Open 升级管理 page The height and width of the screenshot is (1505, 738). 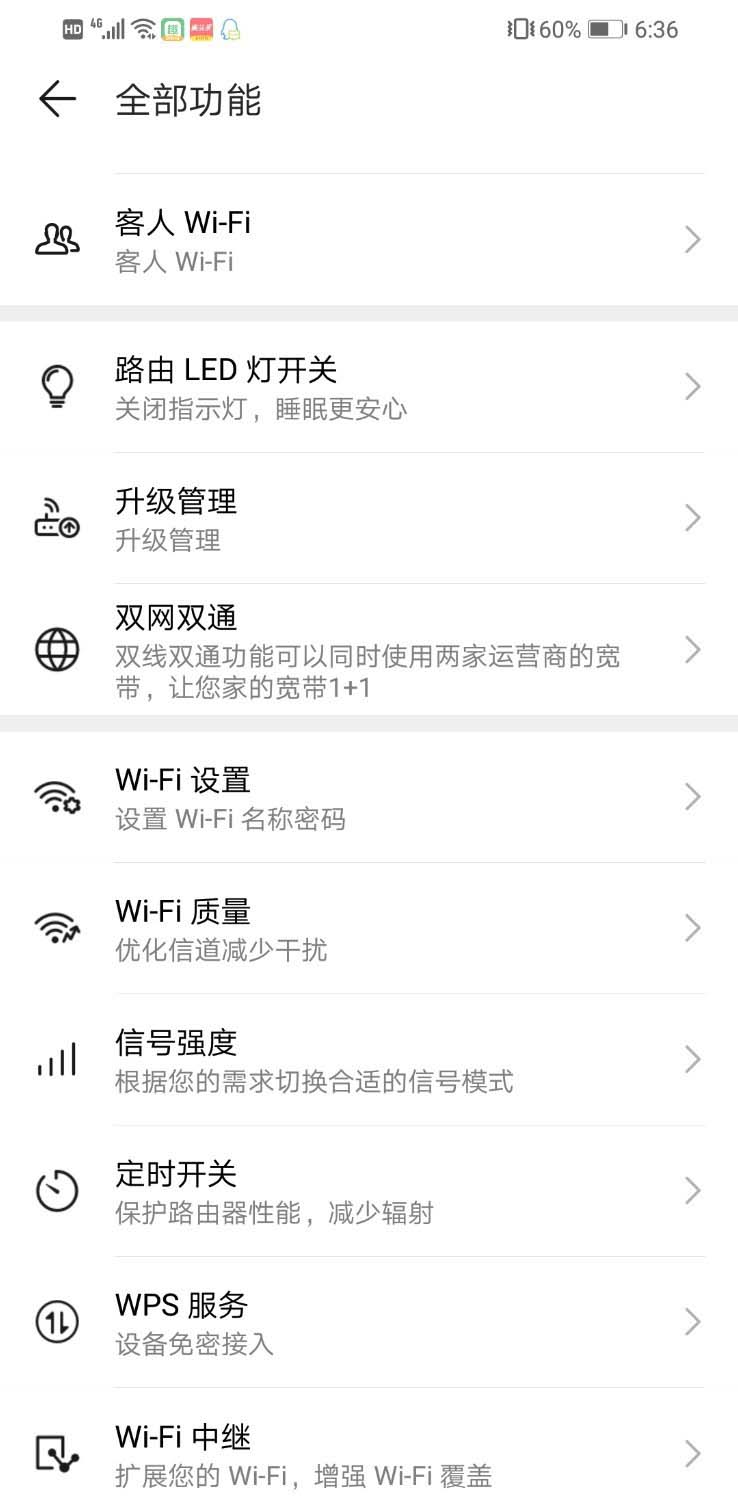pos(369,518)
